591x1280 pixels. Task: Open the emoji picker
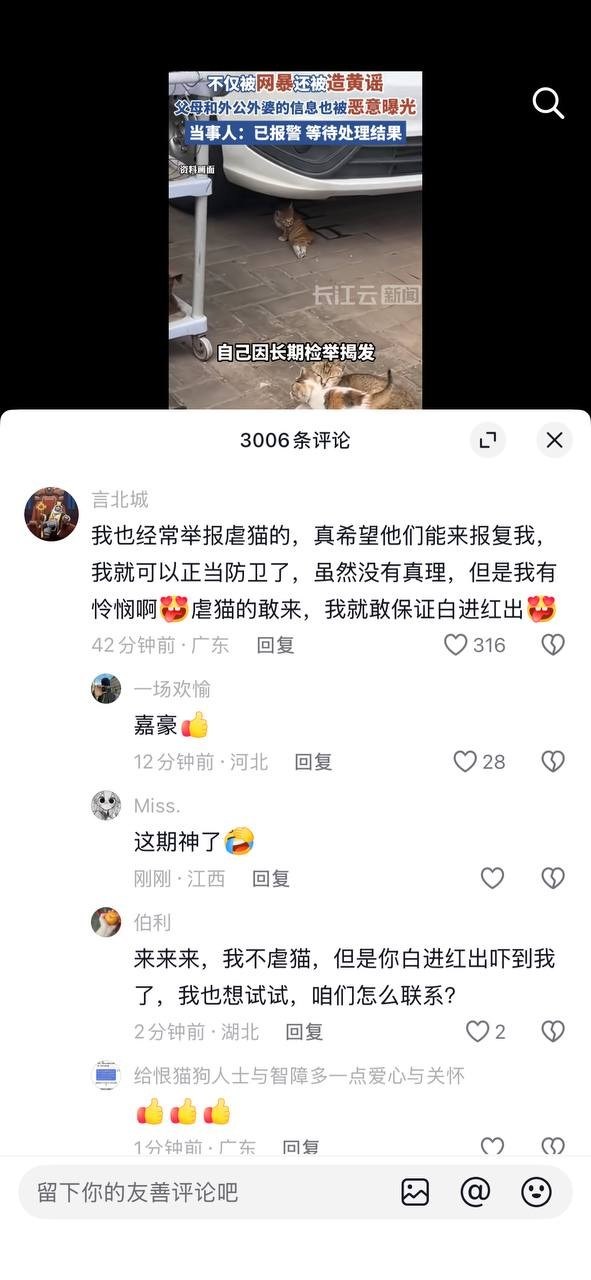[x=537, y=1192]
